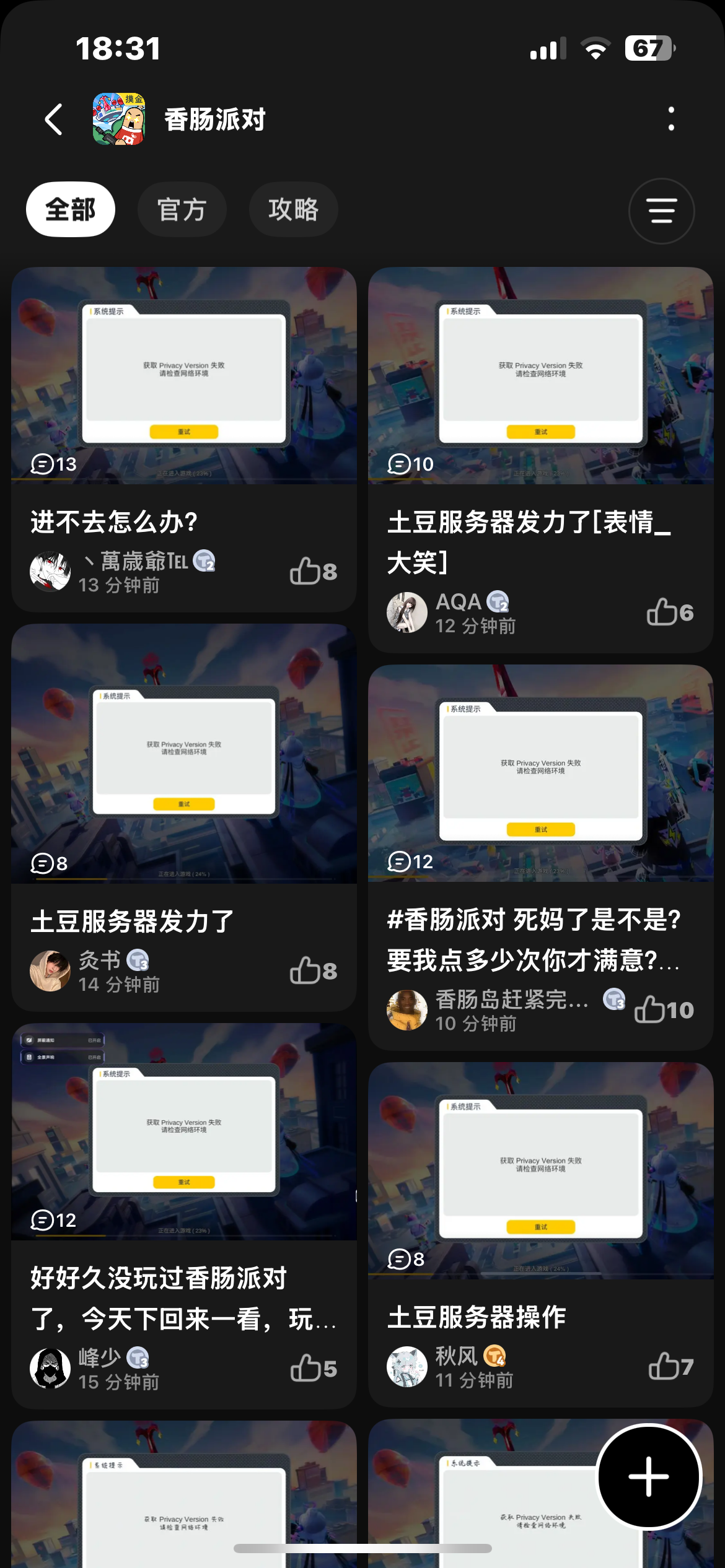This screenshot has height=1568, width=725.
Task: Switch to the 官方 tab
Action: [183, 210]
